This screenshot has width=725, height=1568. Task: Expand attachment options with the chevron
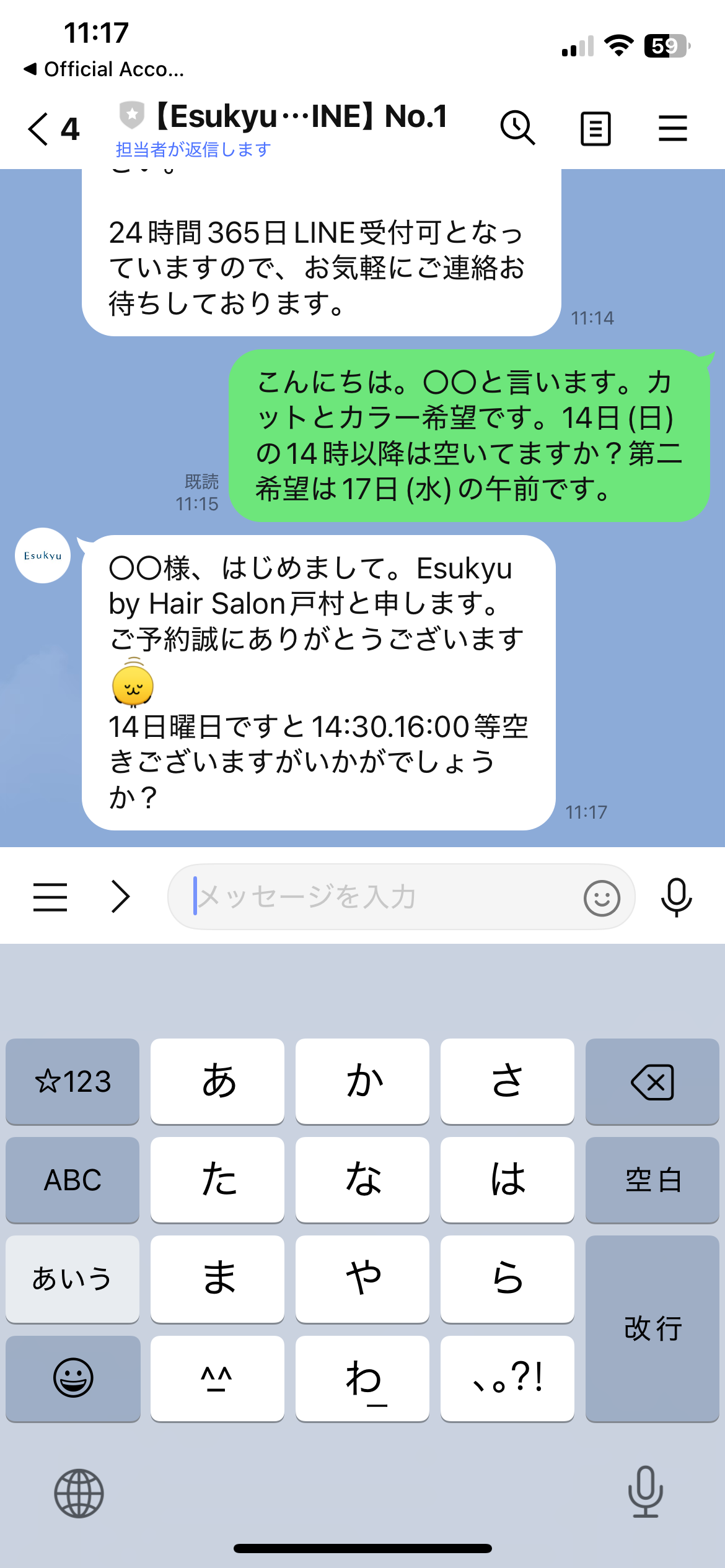(x=121, y=897)
